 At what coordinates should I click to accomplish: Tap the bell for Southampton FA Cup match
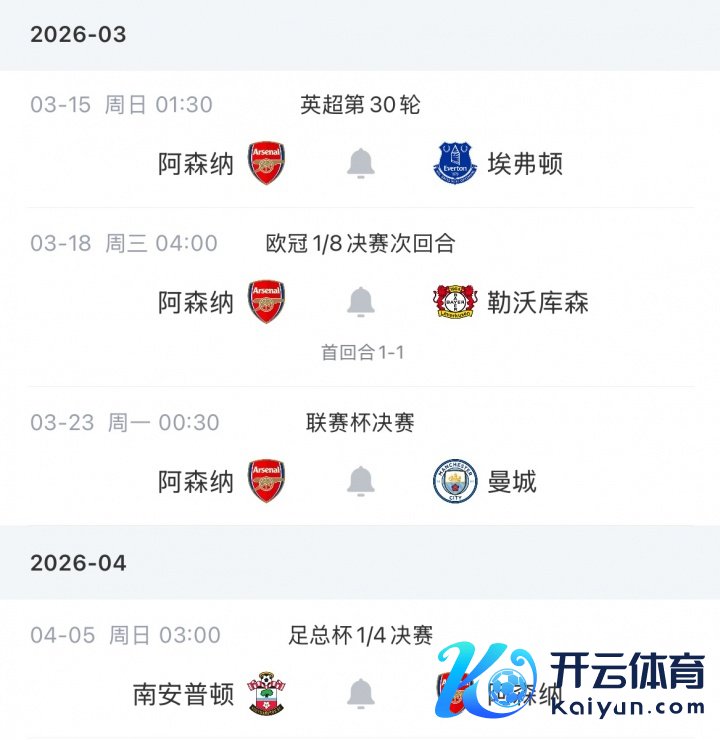pyautogui.click(x=360, y=693)
